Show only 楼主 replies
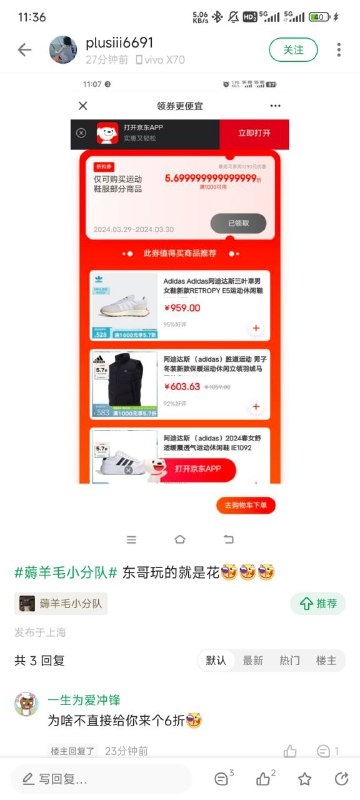Image resolution: width=360 pixels, height=800 pixels. pyautogui.click(x=326, y=660)
